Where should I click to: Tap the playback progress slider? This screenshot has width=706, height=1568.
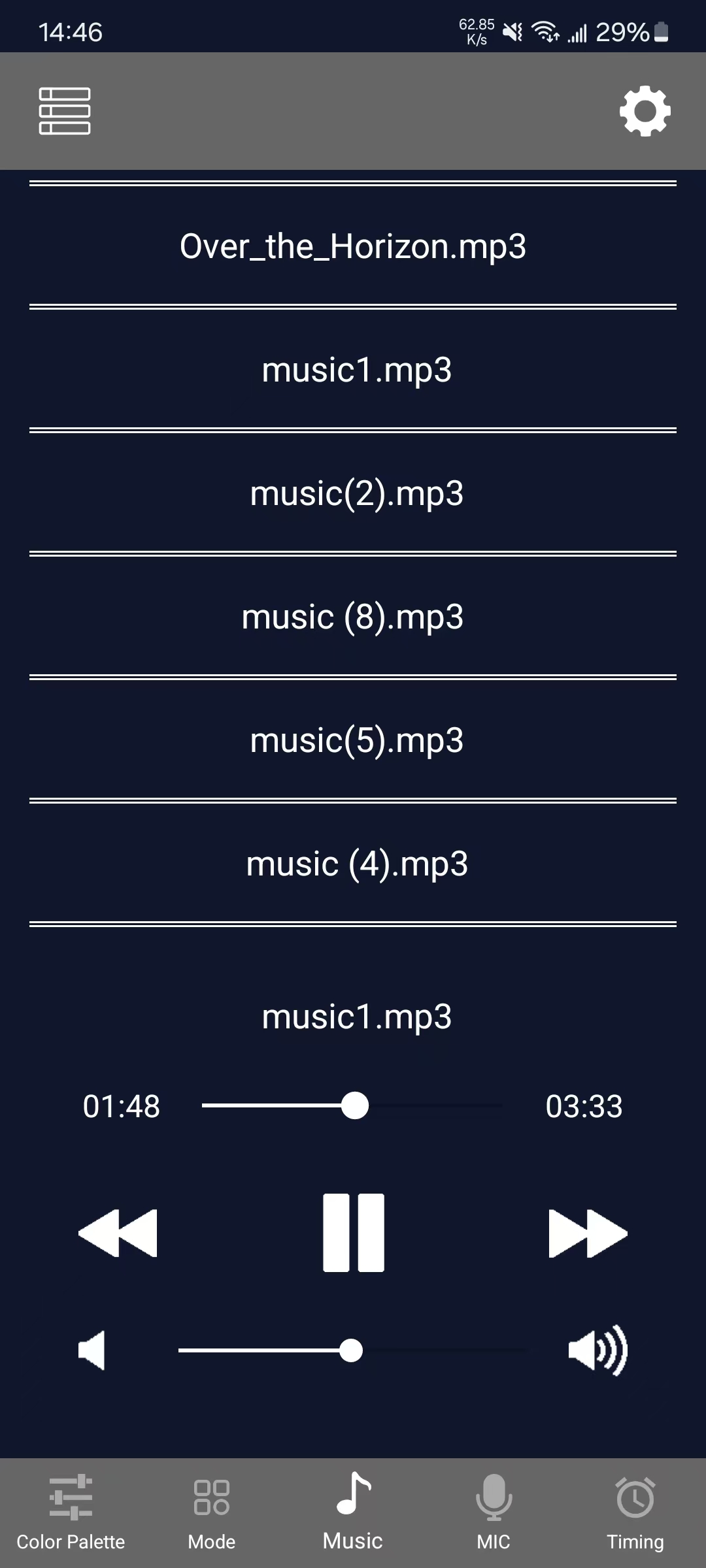click(x=353, y=1105)
